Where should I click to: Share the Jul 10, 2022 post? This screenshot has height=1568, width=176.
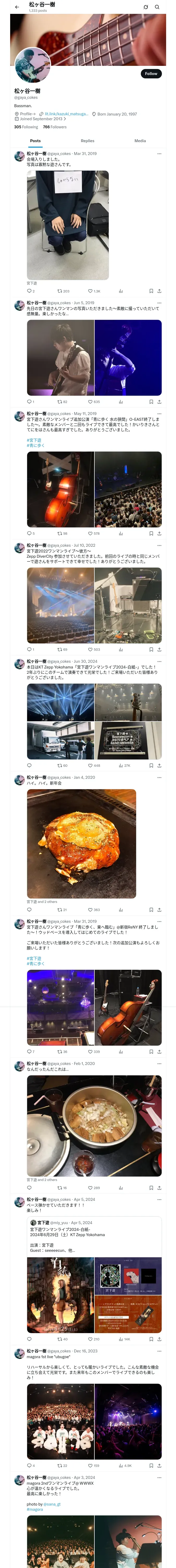pyautogui.click(x=159, y=649)
